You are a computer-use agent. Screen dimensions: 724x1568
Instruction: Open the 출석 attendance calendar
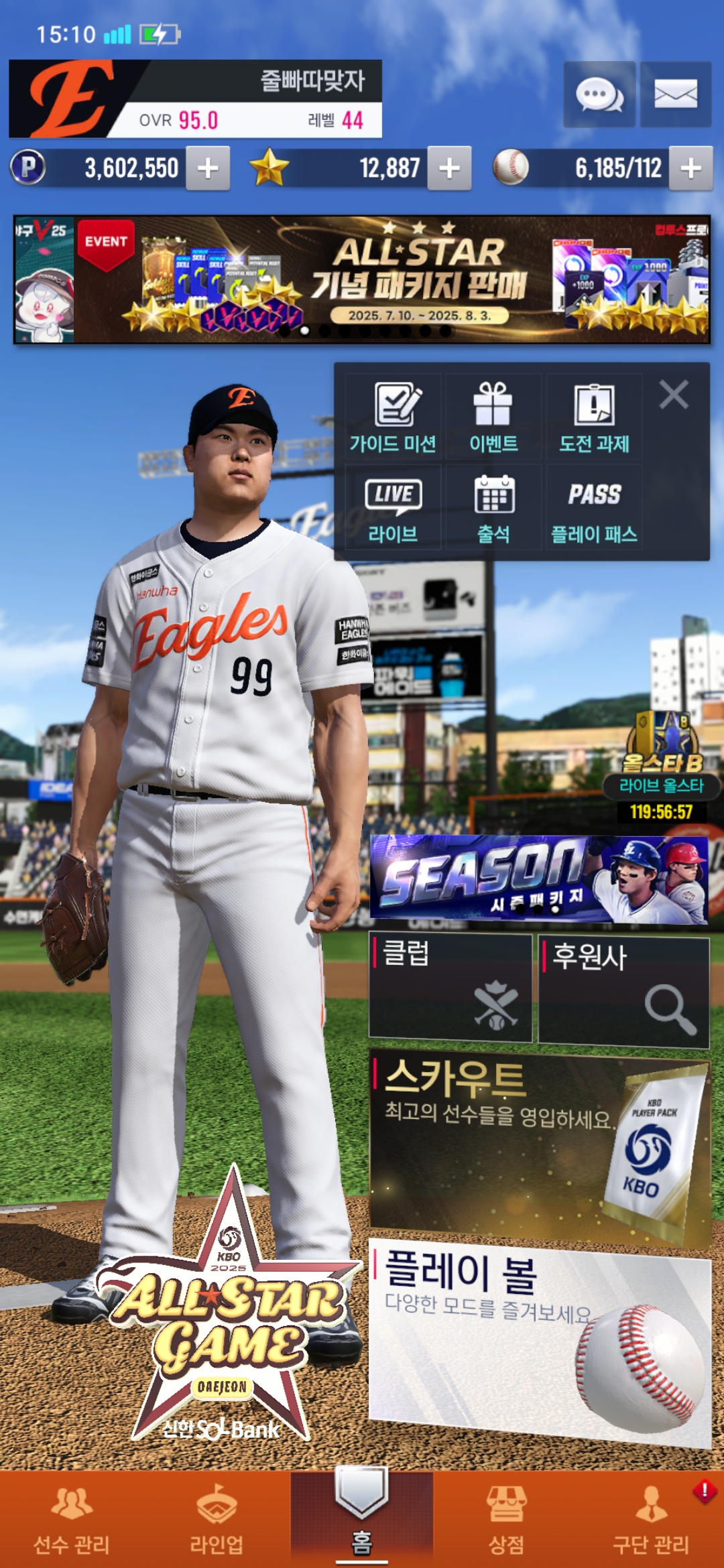click(x=493, y=509)
